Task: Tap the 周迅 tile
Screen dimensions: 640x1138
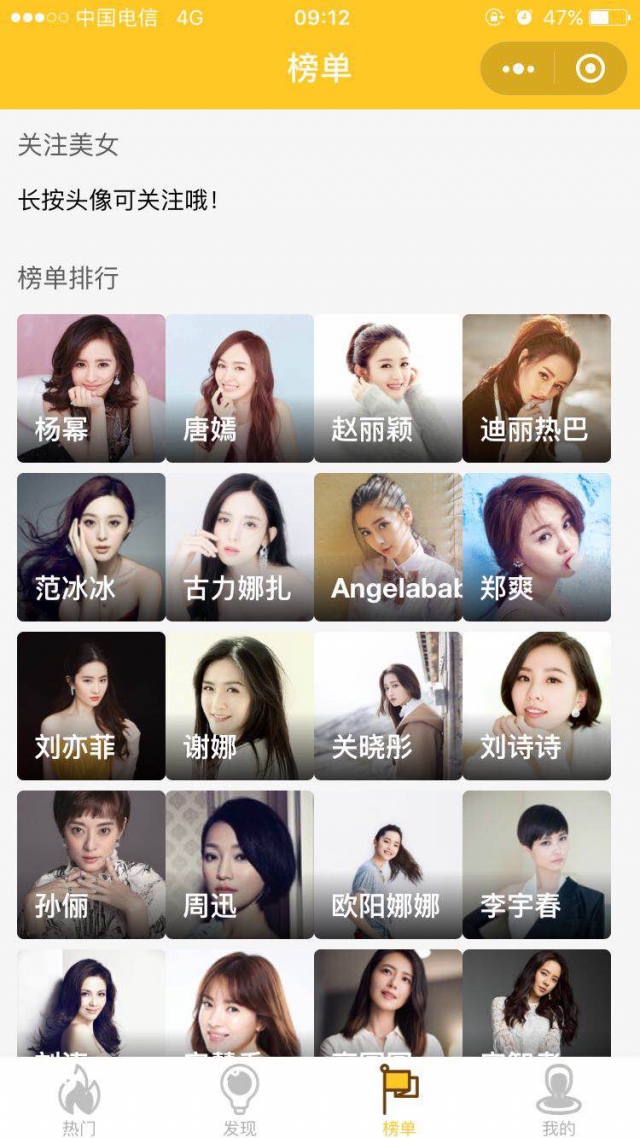Action: (239, 864)
